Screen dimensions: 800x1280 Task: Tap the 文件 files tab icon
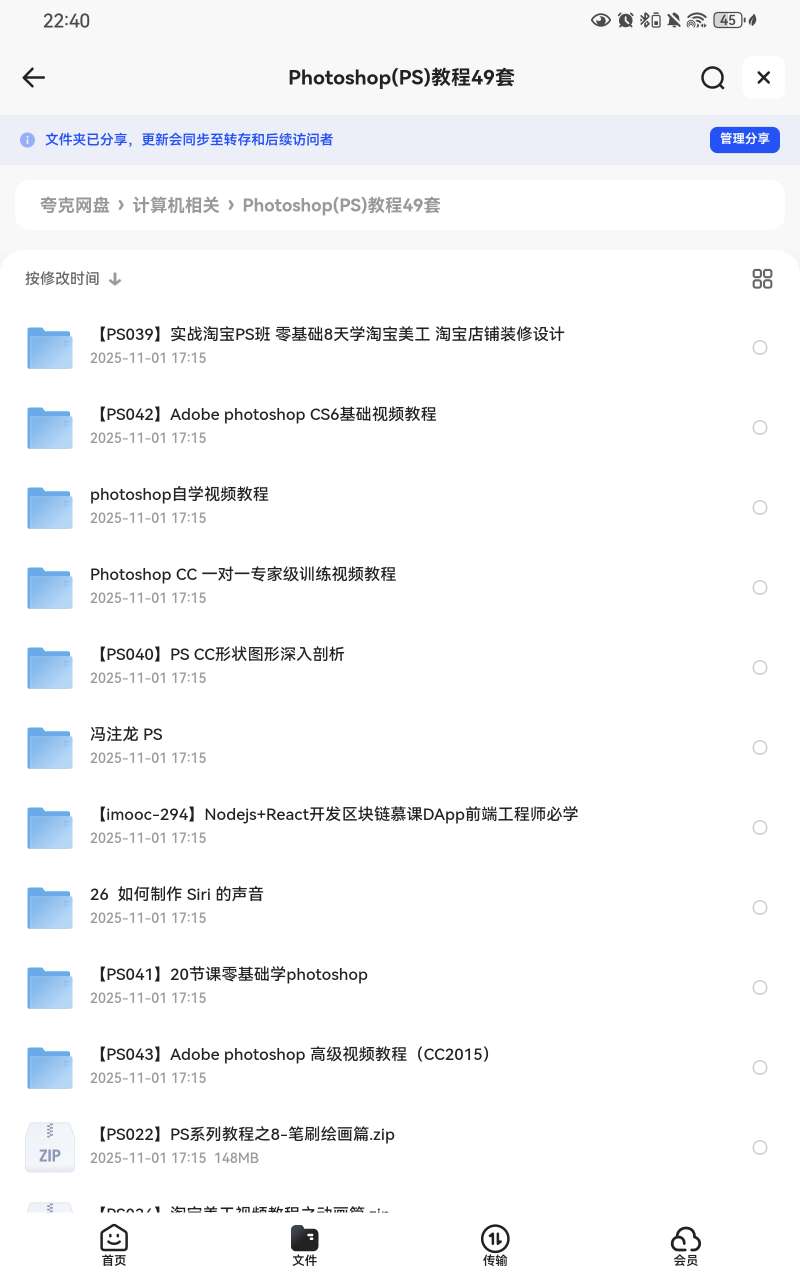coord(304,1238)
